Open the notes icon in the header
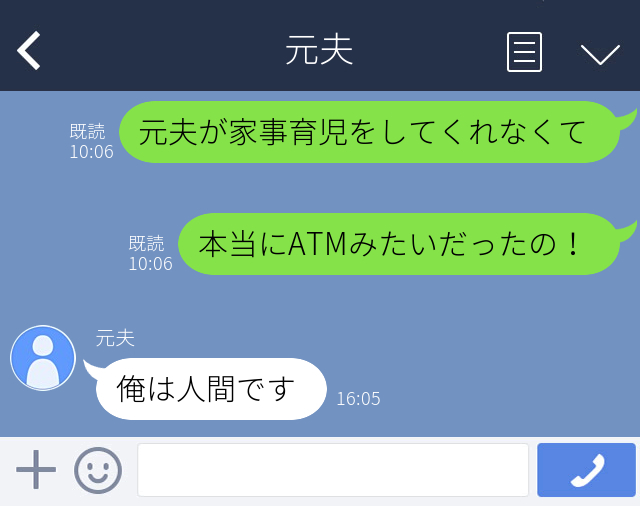640x506 pixels. [x=524, y=52]
